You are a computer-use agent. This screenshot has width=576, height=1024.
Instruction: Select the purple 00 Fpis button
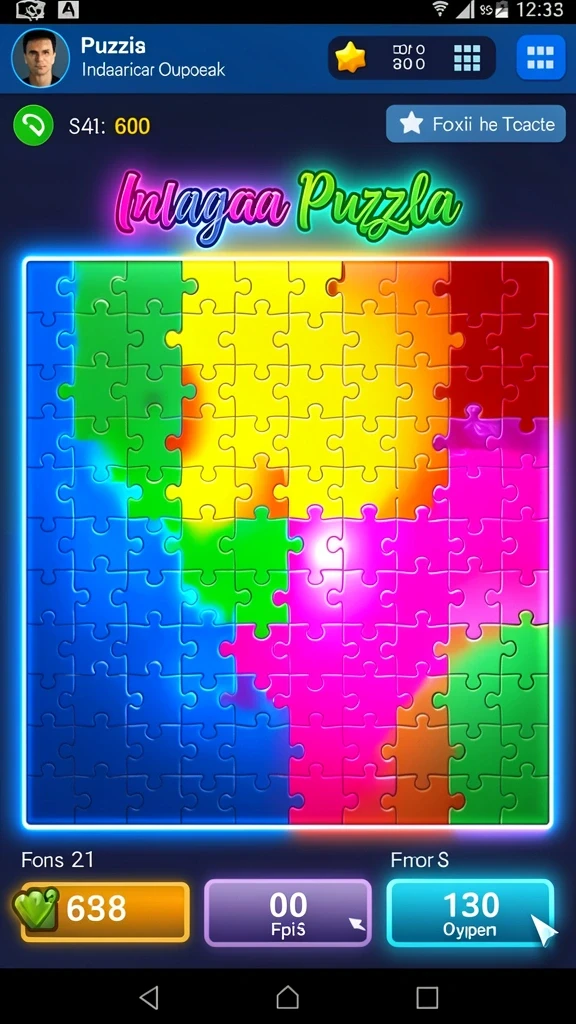(288, 912)
